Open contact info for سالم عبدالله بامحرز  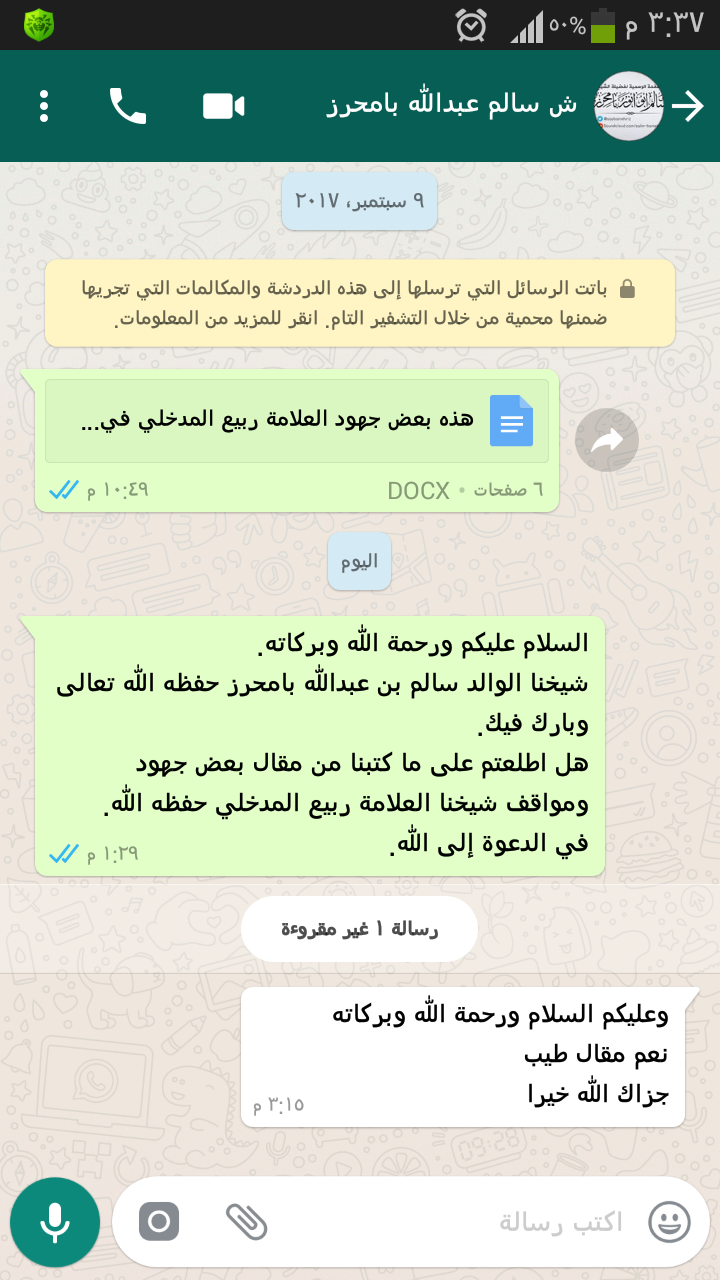[x=453, y=106]
